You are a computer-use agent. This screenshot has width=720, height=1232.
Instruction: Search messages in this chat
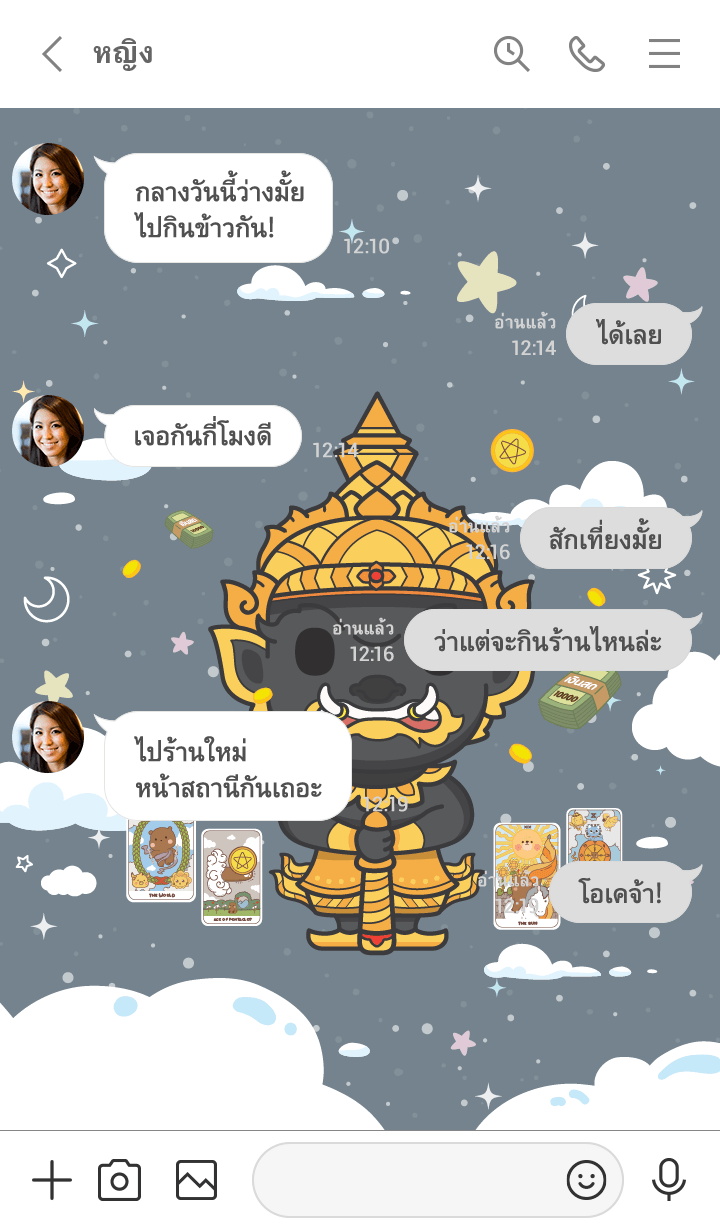511,54
